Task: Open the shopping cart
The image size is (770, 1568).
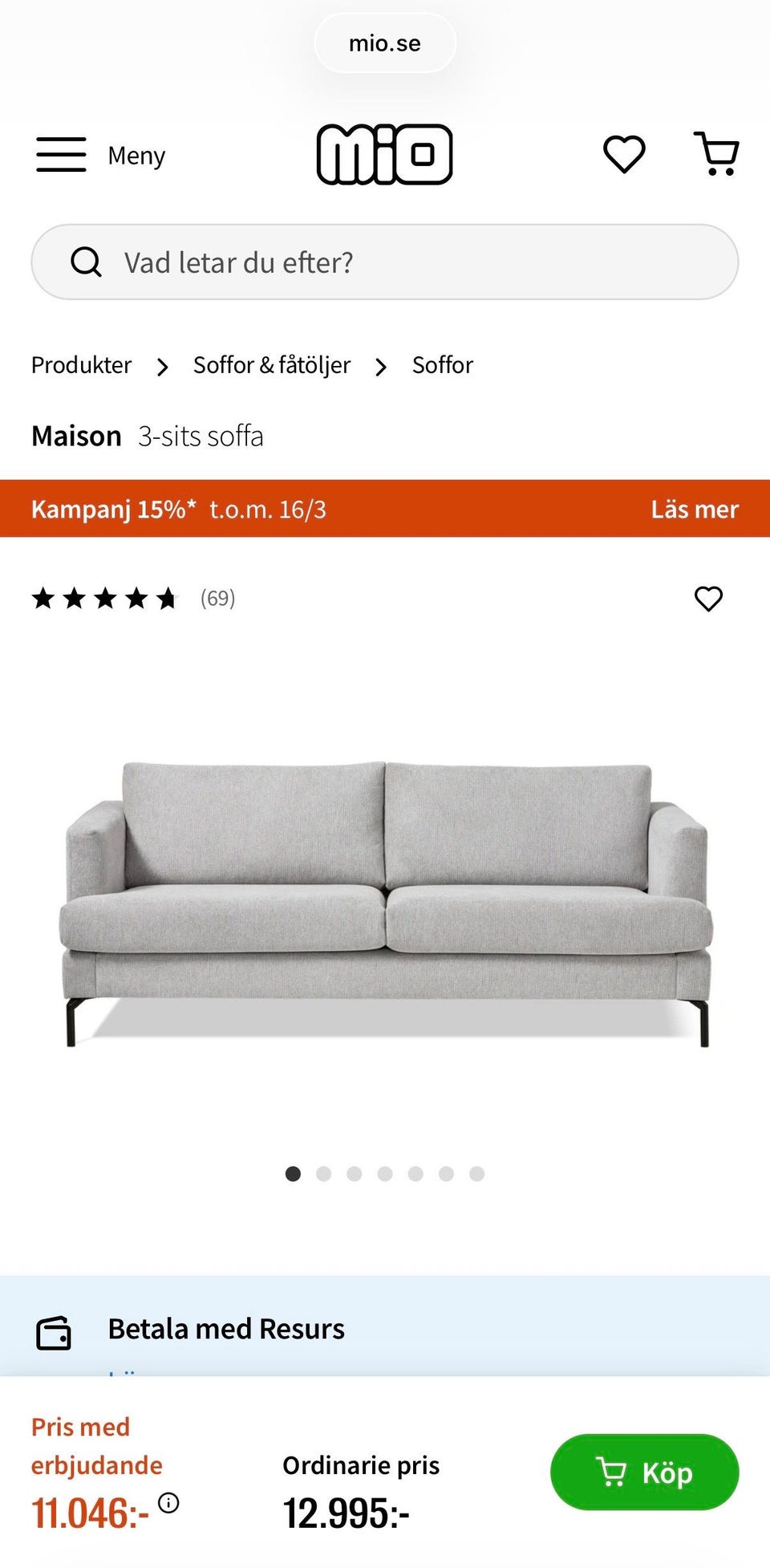Action: tap(717, 154)
